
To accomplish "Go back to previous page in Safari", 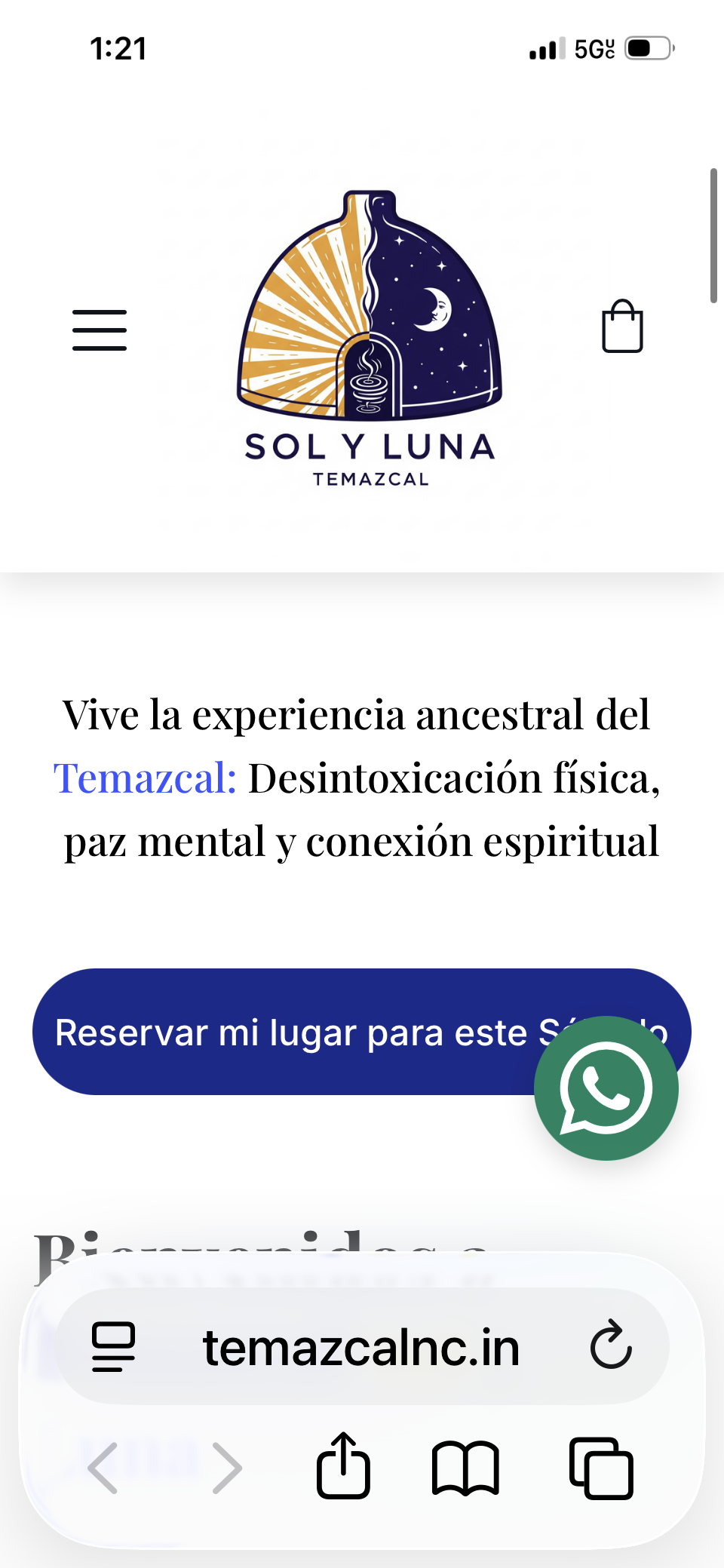I will (103, 1468).
